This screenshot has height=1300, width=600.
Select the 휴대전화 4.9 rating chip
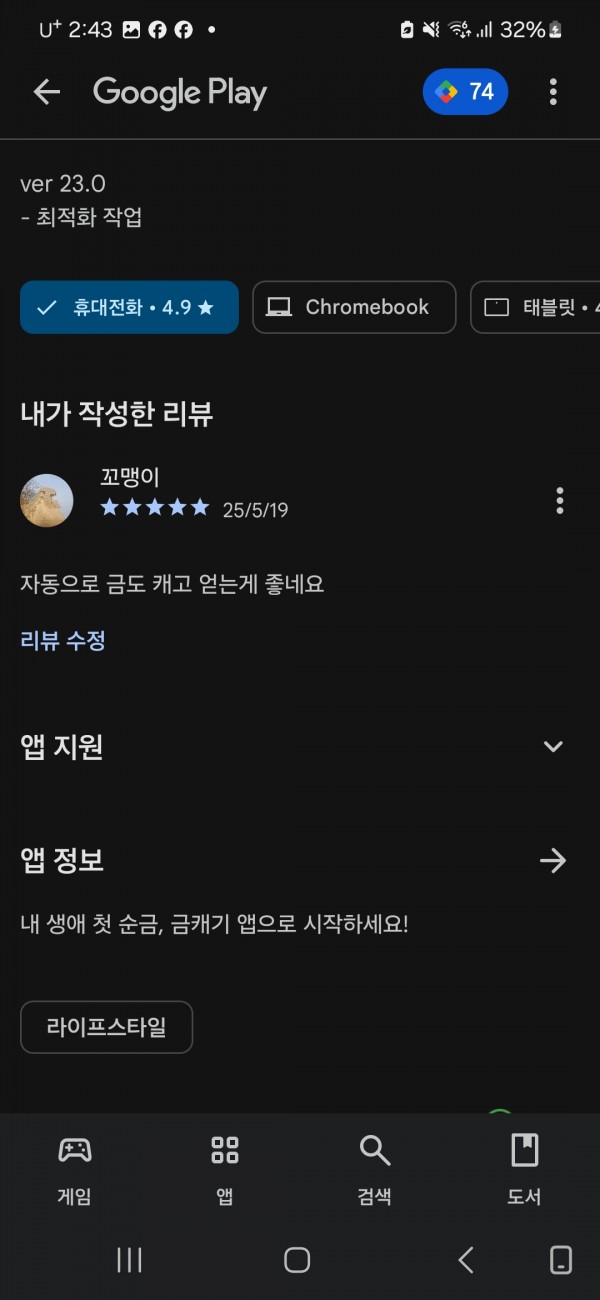[x=129, y=307]
